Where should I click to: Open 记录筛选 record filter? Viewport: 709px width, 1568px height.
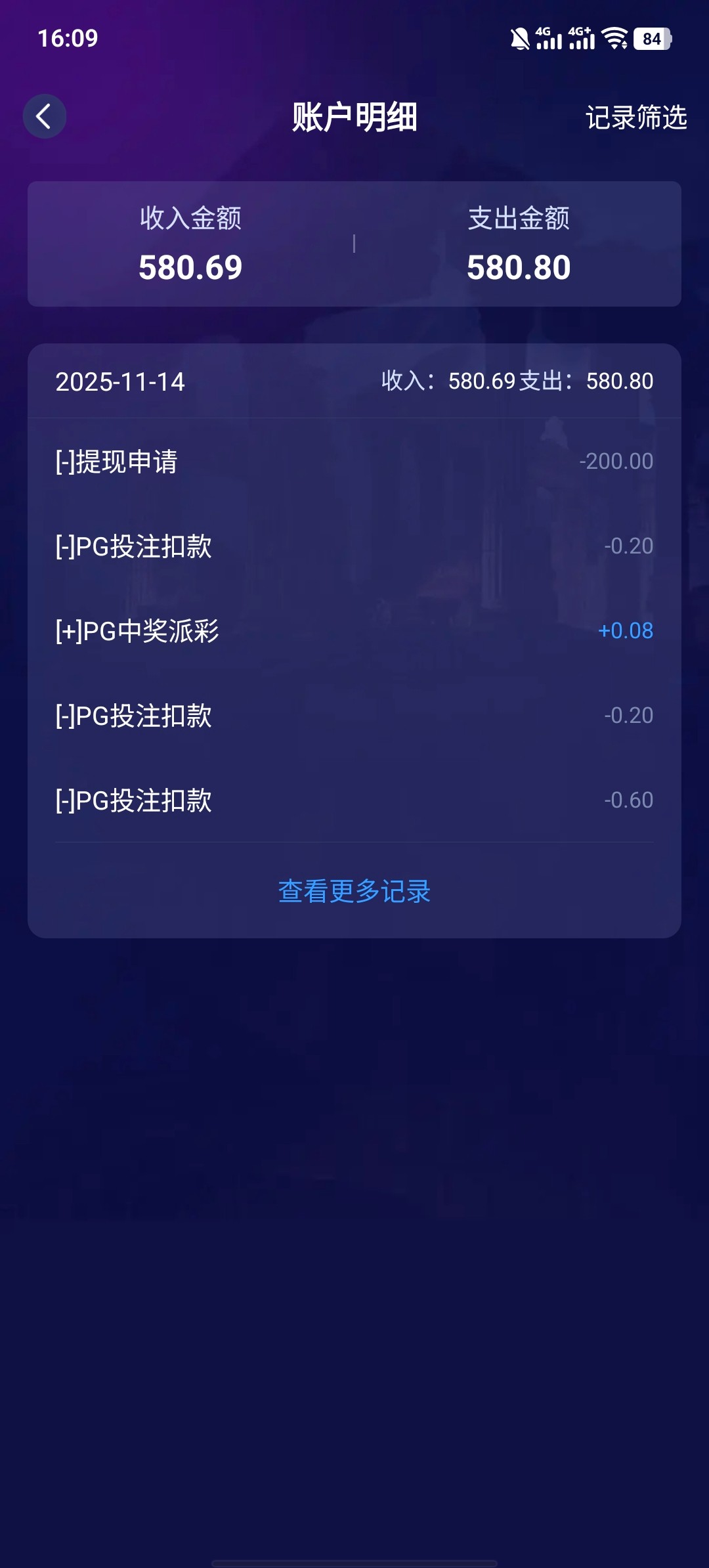click(635, 118)
